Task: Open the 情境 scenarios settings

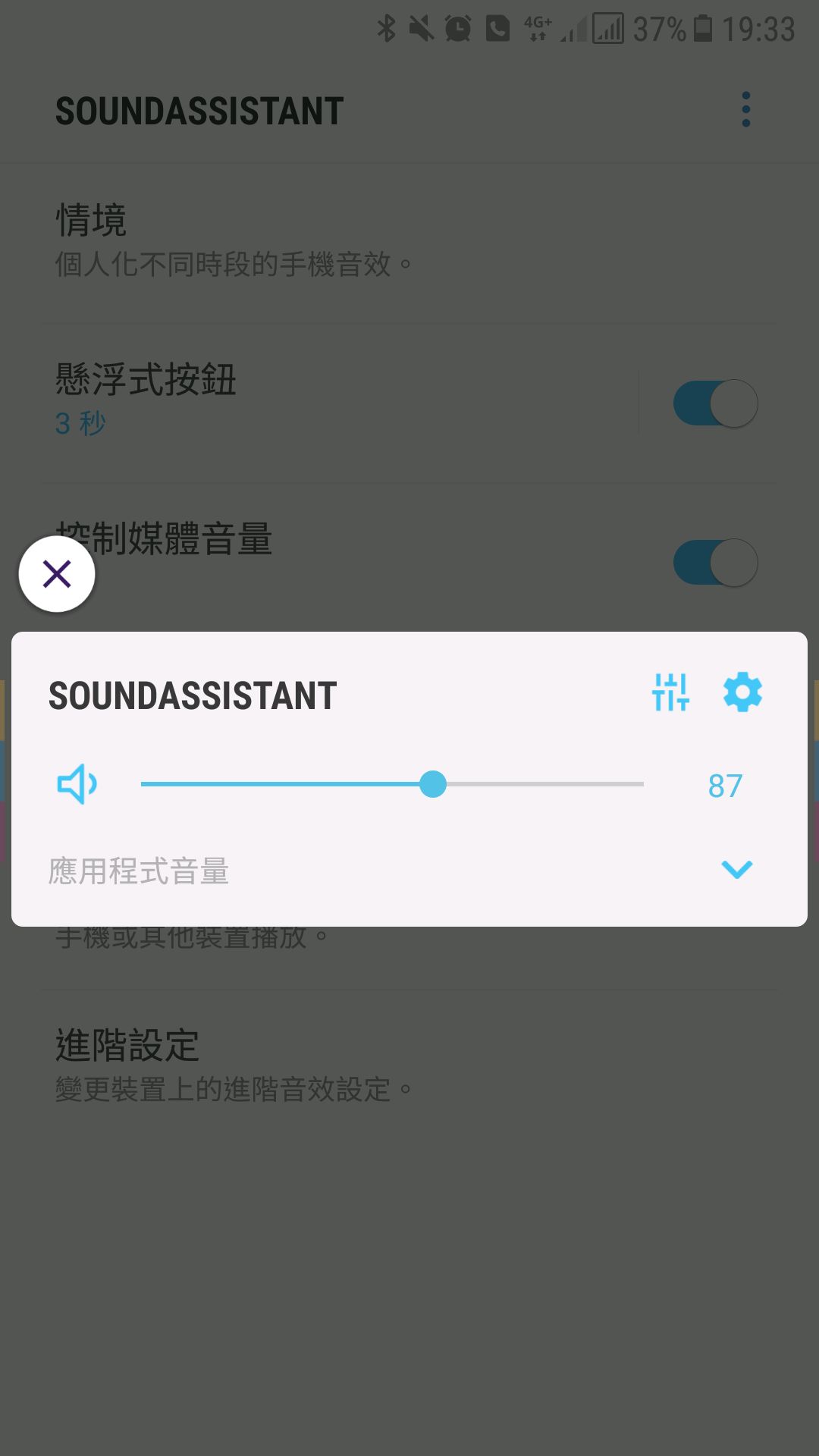Action: (x=409, y=241)
